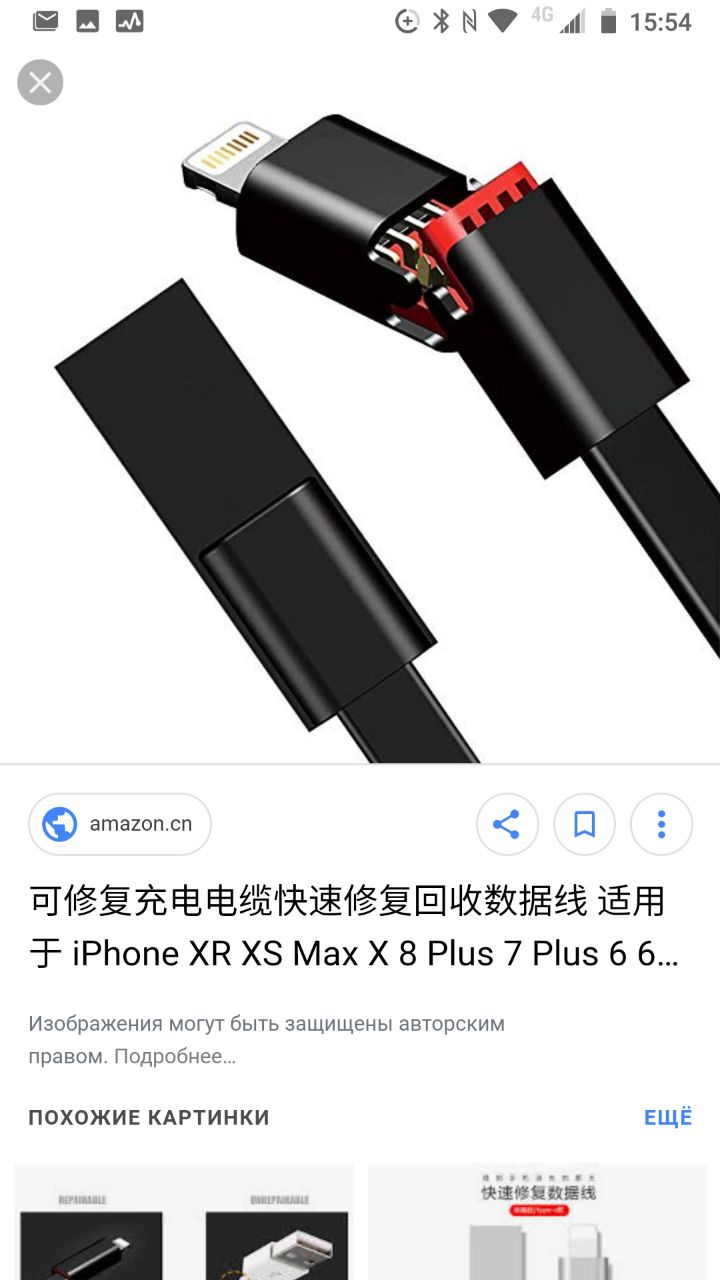Share this image
720x1280 pixels.
pyautogui.click(x=507, y=824)
